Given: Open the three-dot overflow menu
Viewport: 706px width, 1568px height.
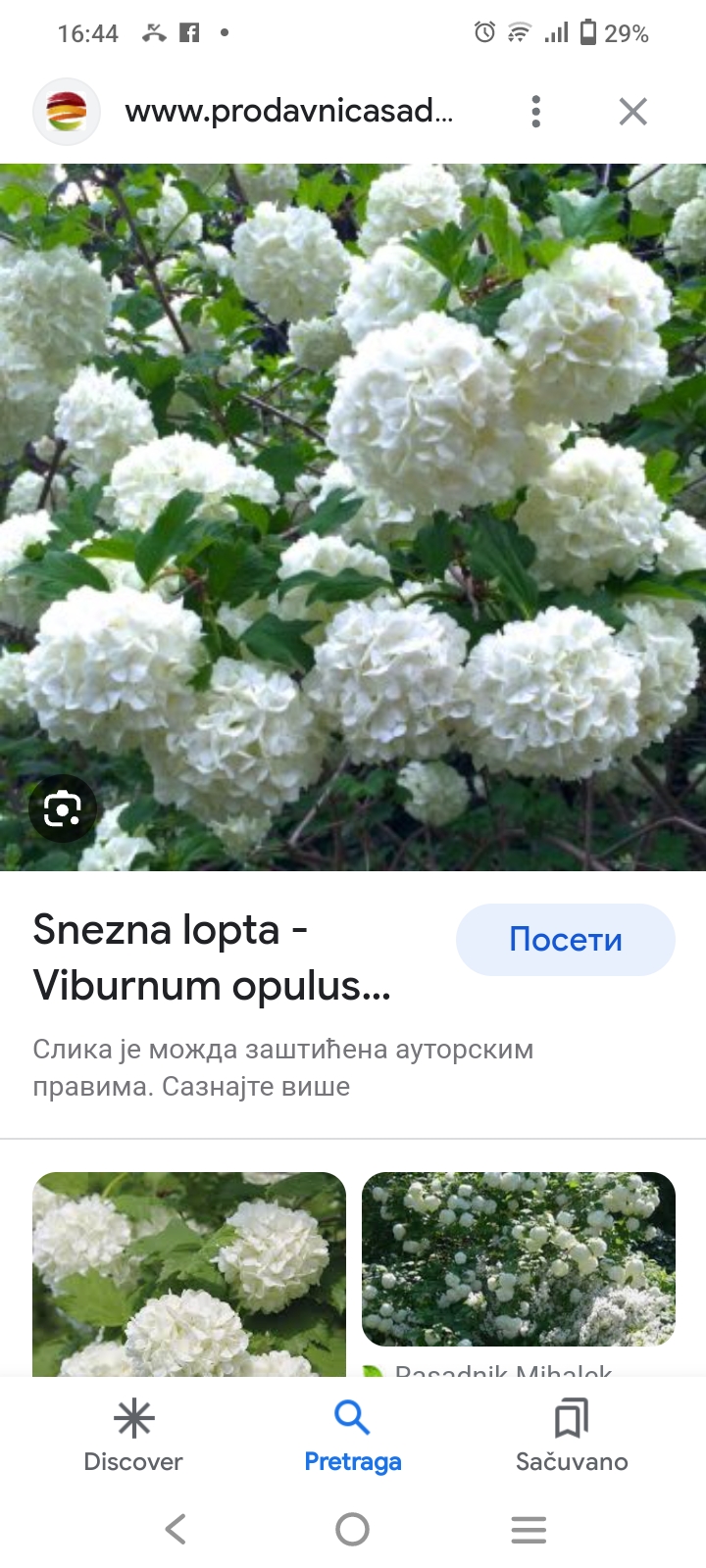Looking at the screenshot, I should 535,112.
